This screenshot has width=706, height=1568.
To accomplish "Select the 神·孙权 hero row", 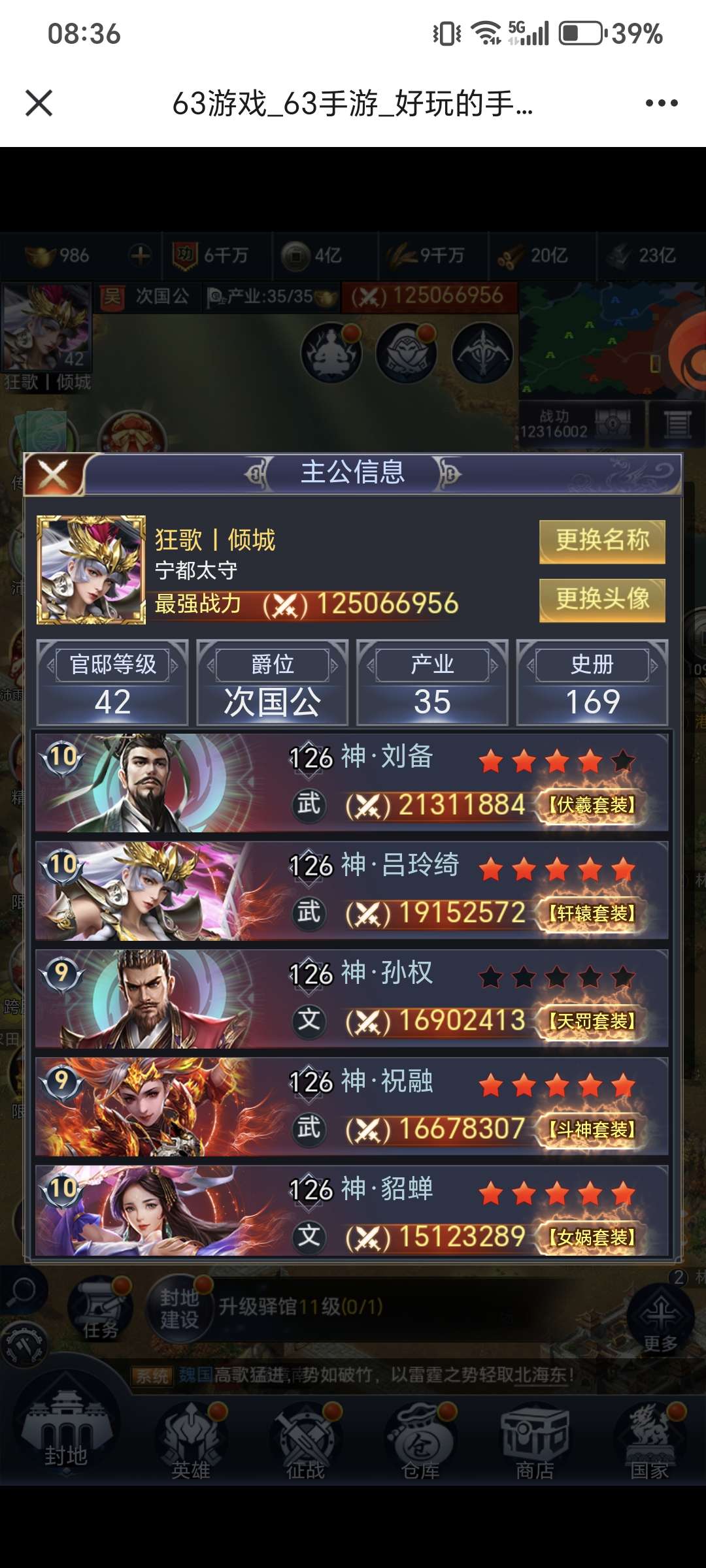I will [352, 998].
